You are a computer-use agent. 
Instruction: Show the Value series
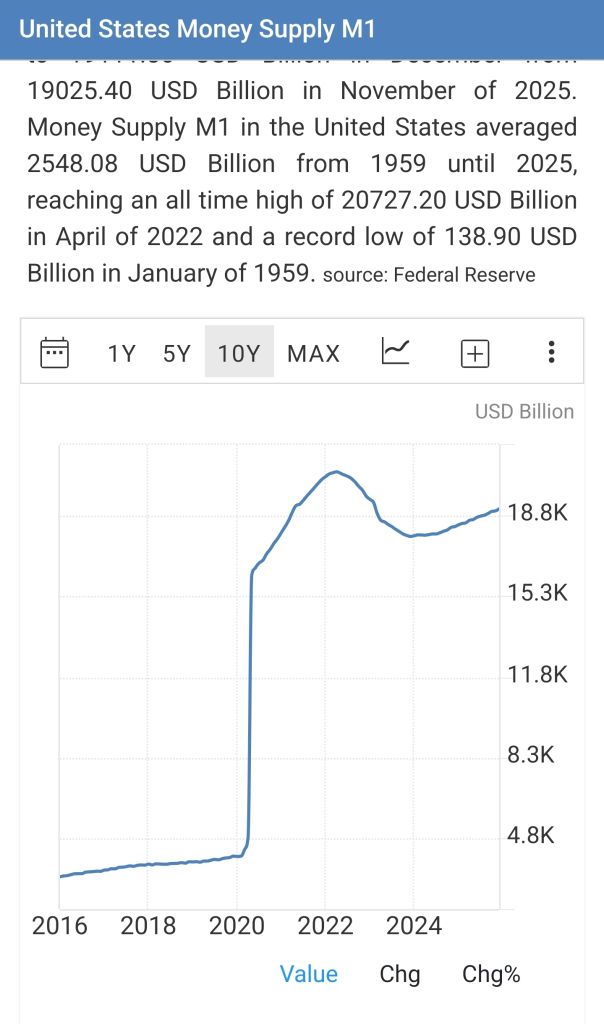309,974
